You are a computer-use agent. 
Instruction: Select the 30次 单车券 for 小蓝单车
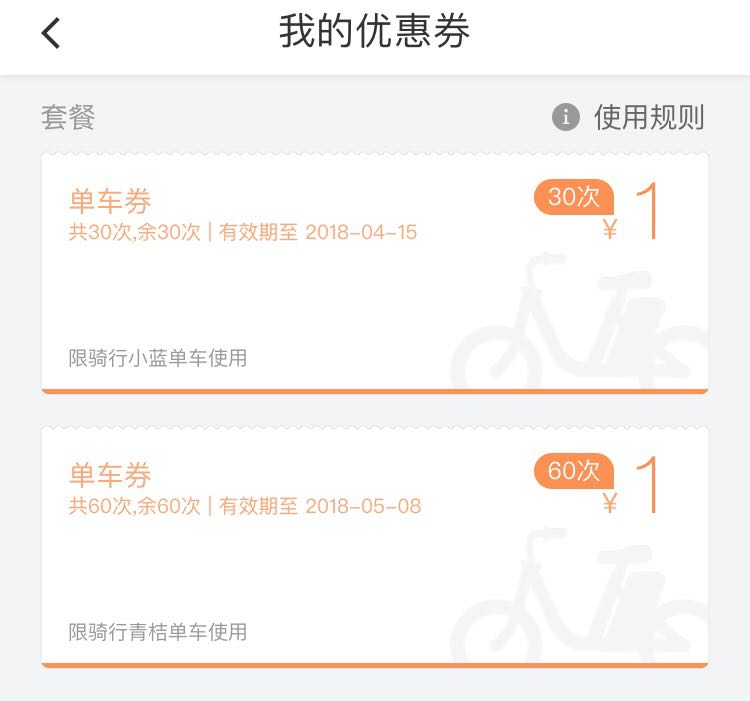[374, 273]
